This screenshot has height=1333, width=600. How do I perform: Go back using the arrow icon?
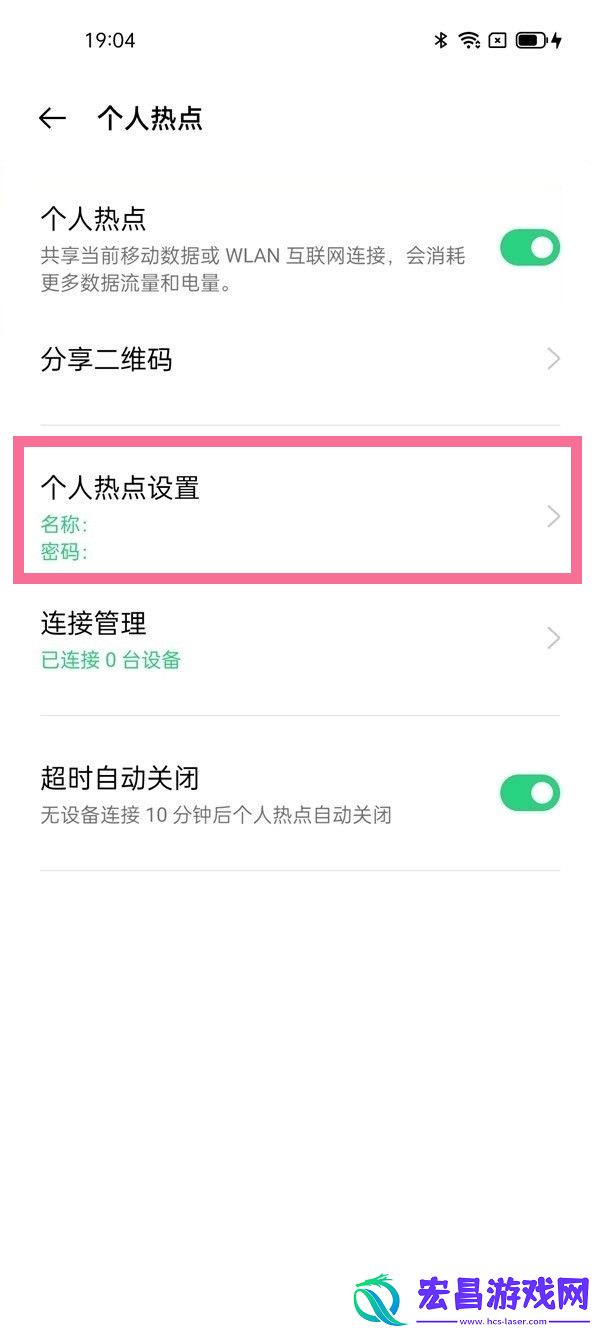click(x=52, y=118)
